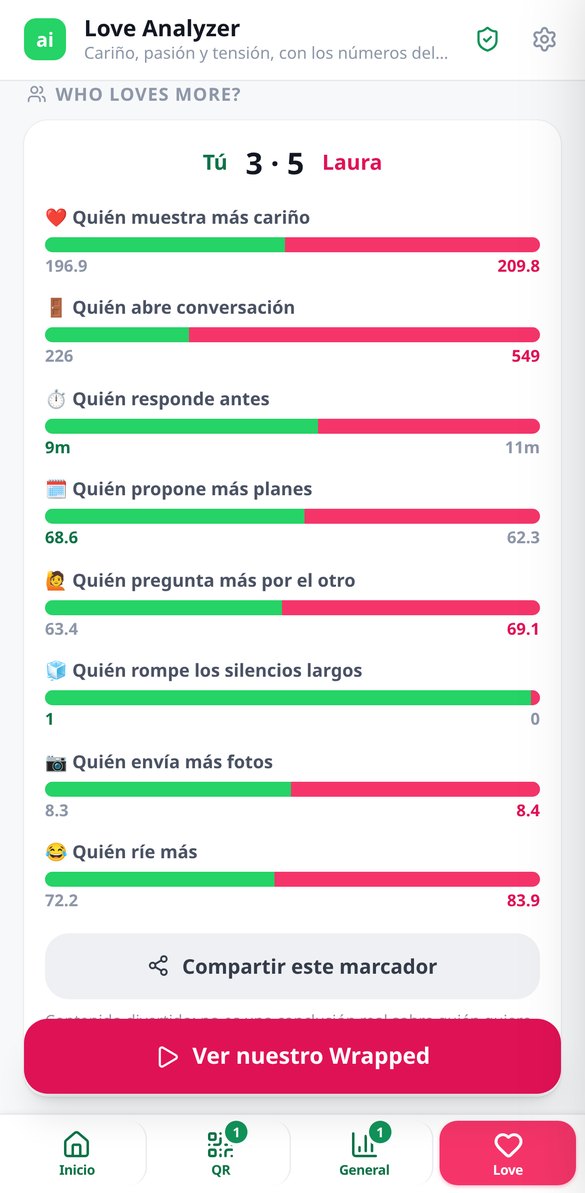Share this scoreboard via Compartir este marcador
The width and height of the screenshot is (585, 1193).
tap(292, 966)
